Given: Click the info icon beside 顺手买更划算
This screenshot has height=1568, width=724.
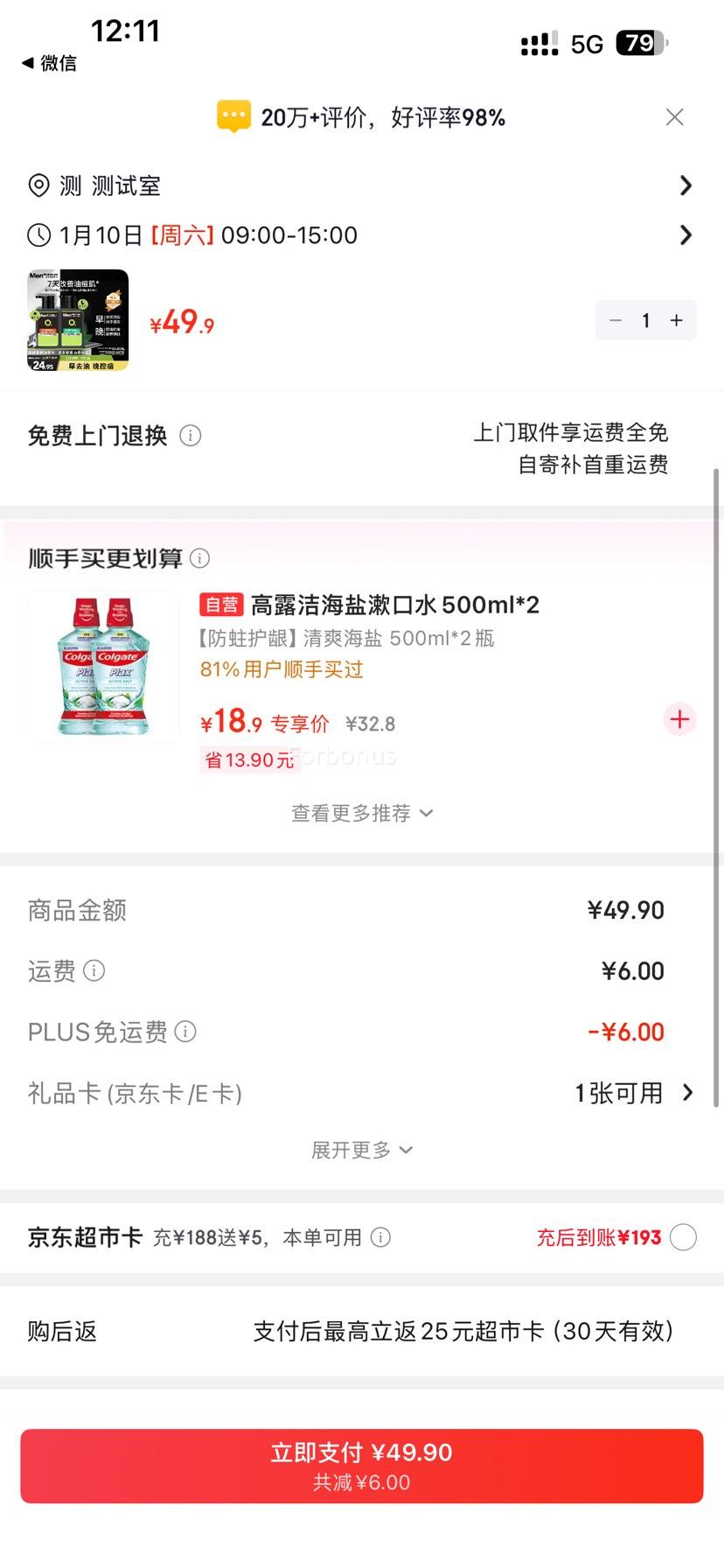Looking at the screenshot, I should pyautogui.click(x=200, y=558).
